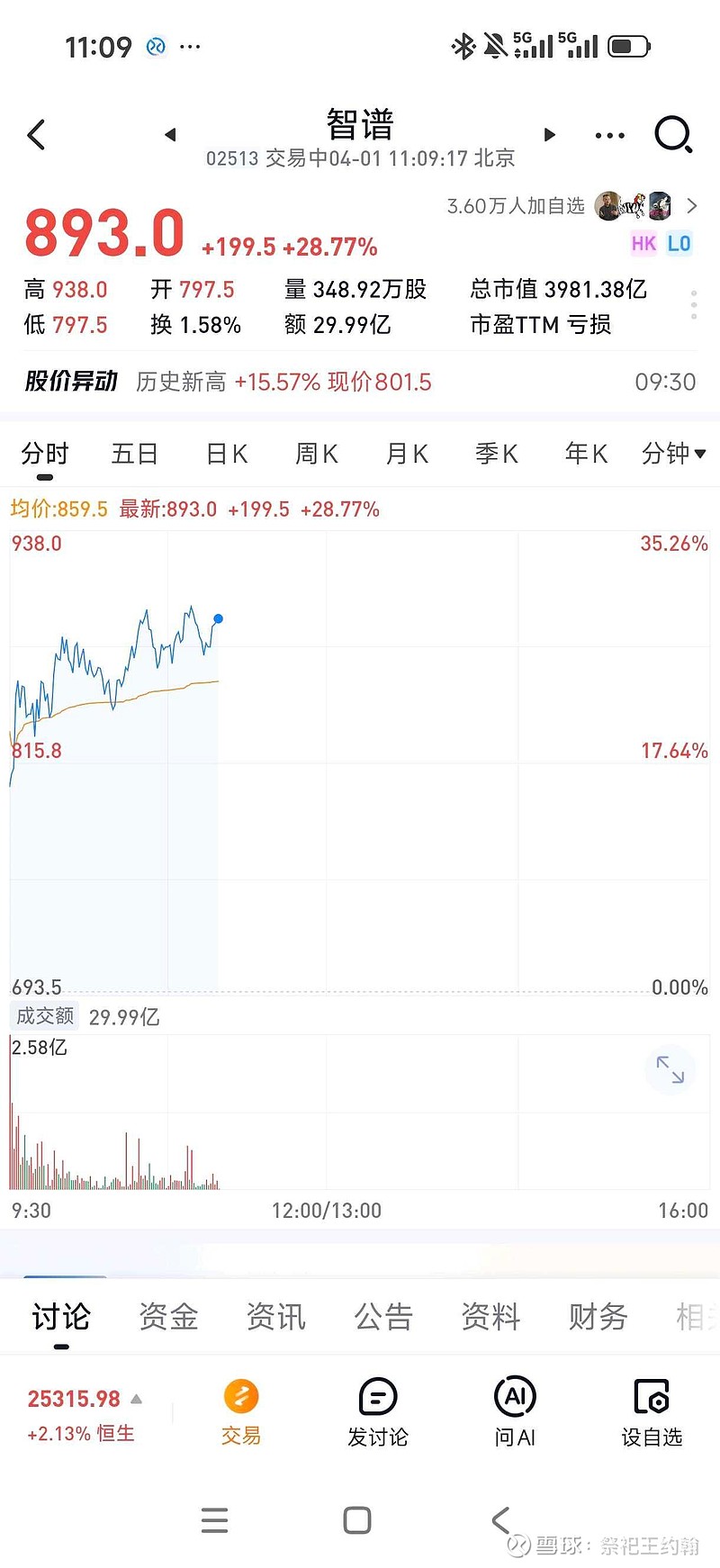Open the 分钟 minute-interval dropdown
The height and width of the screenshot is (1568, 720).
coord(673,454)
